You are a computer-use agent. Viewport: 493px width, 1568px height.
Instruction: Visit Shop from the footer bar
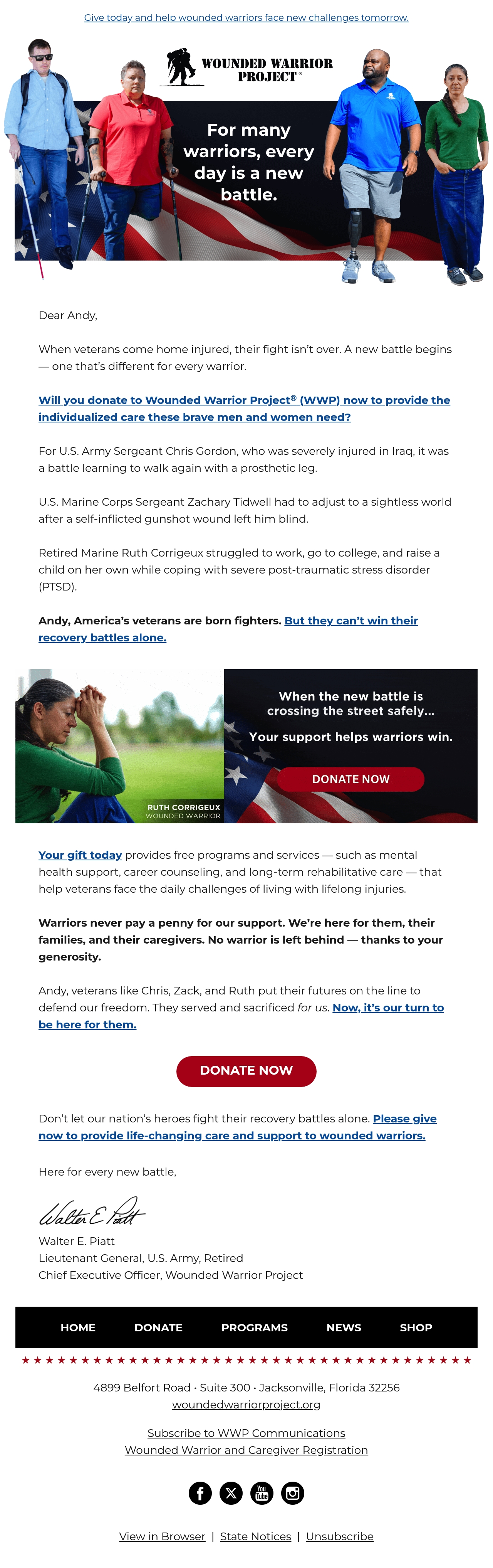416,1327
